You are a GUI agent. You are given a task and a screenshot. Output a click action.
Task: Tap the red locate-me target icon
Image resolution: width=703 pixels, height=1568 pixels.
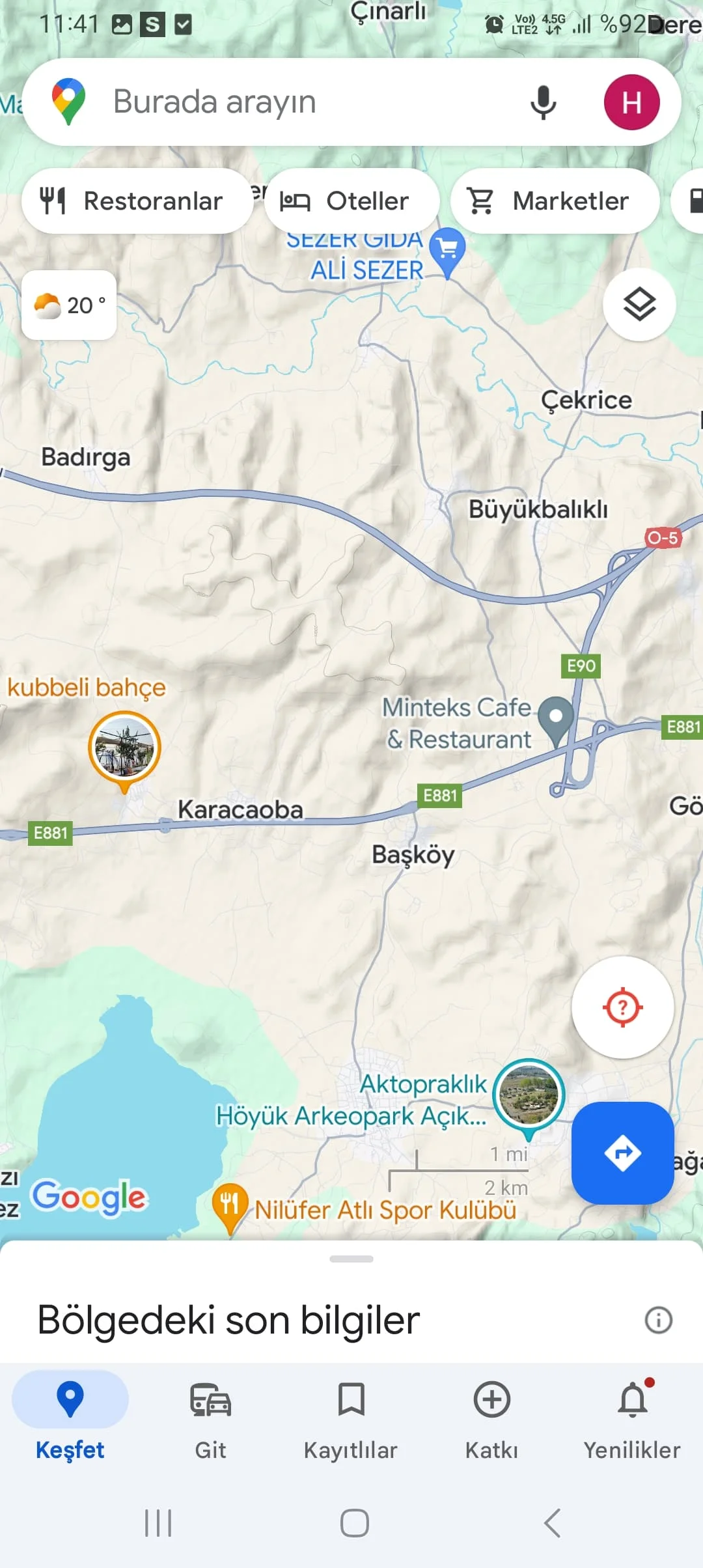(623, 1007)
